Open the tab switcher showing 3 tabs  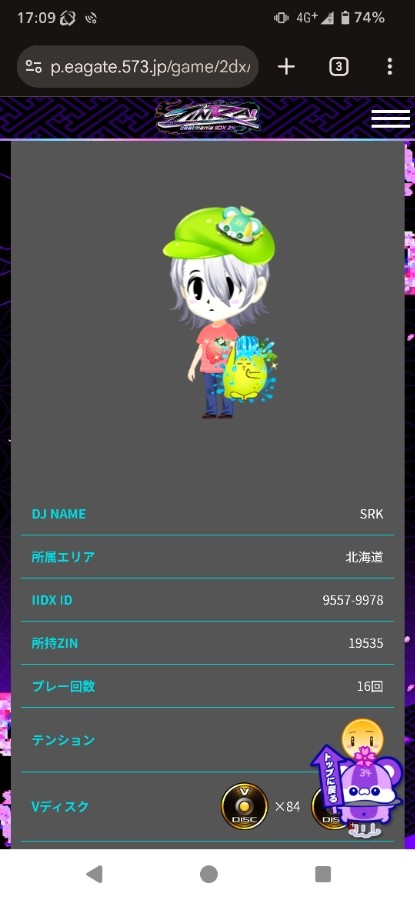[x=338, y=67]
